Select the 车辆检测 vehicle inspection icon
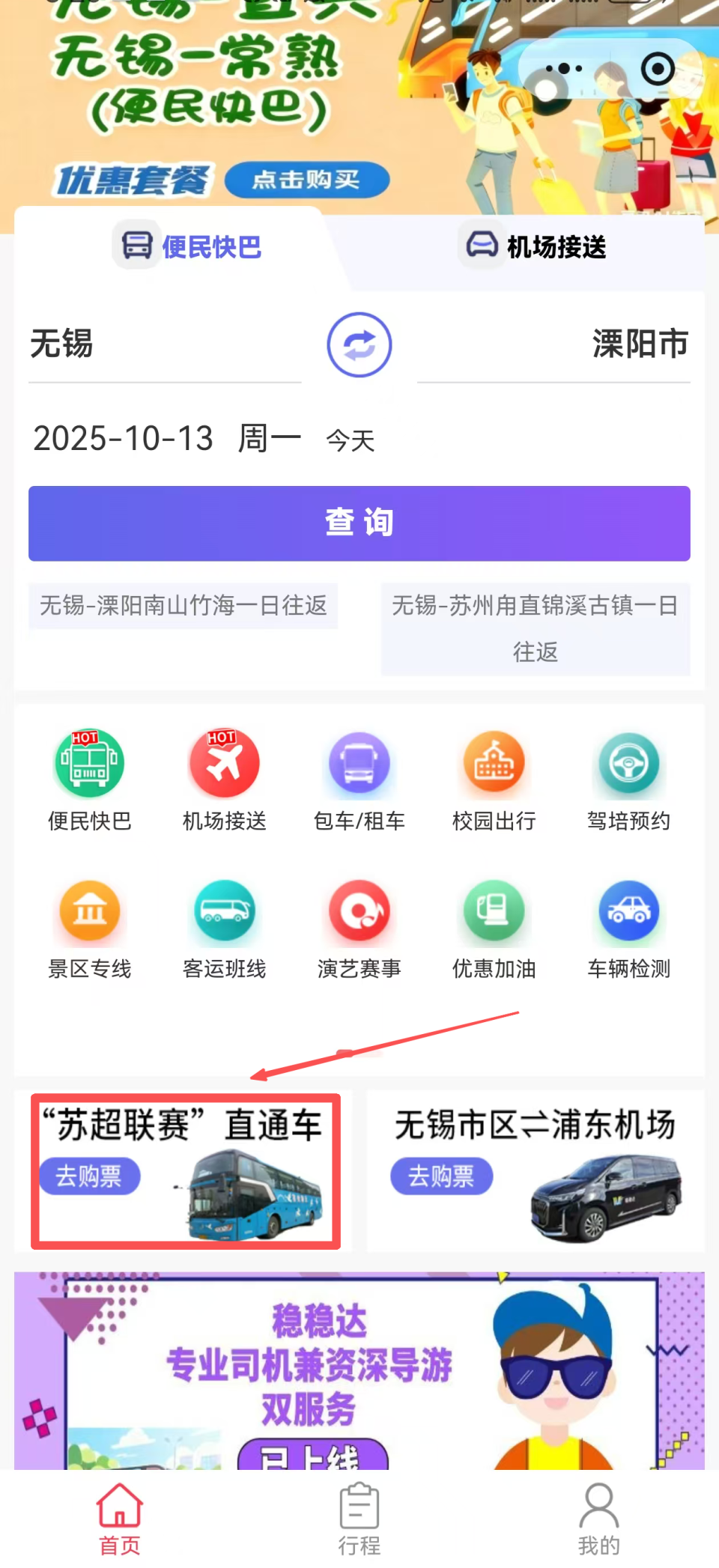Image resolution: width=719 pixels, height=1568 pixels. [x=628, y=912]
